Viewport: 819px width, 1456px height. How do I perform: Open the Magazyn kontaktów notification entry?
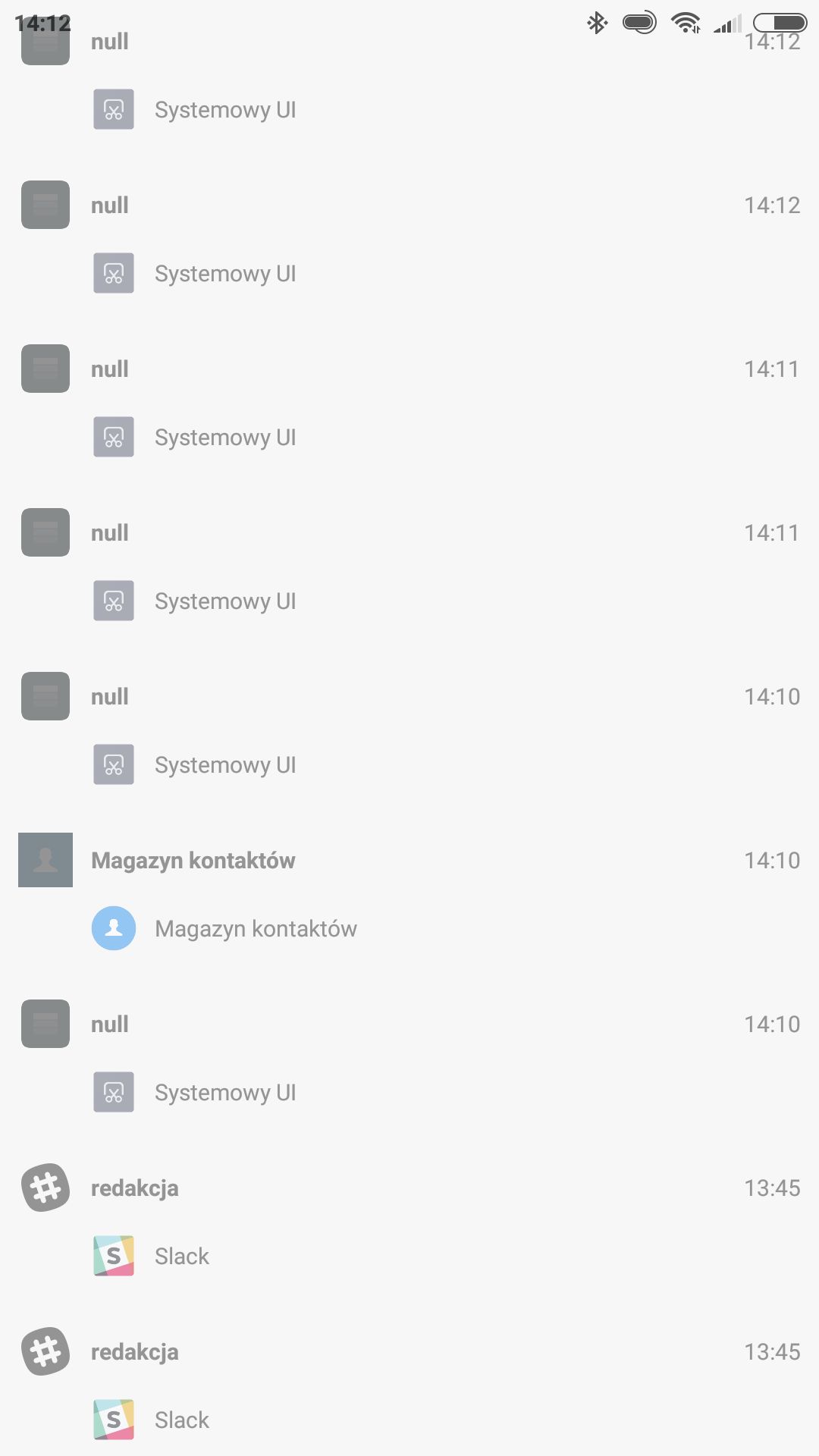[x=409, y=893]
